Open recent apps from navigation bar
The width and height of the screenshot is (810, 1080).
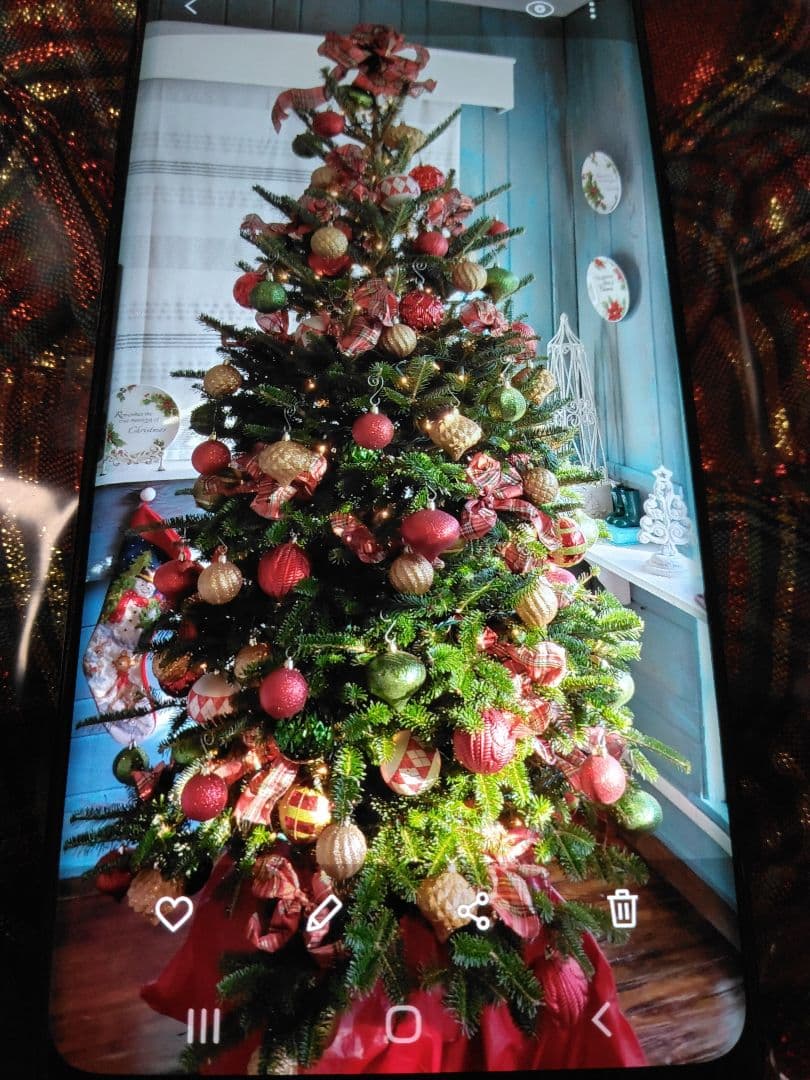(x=203, y=1026)
